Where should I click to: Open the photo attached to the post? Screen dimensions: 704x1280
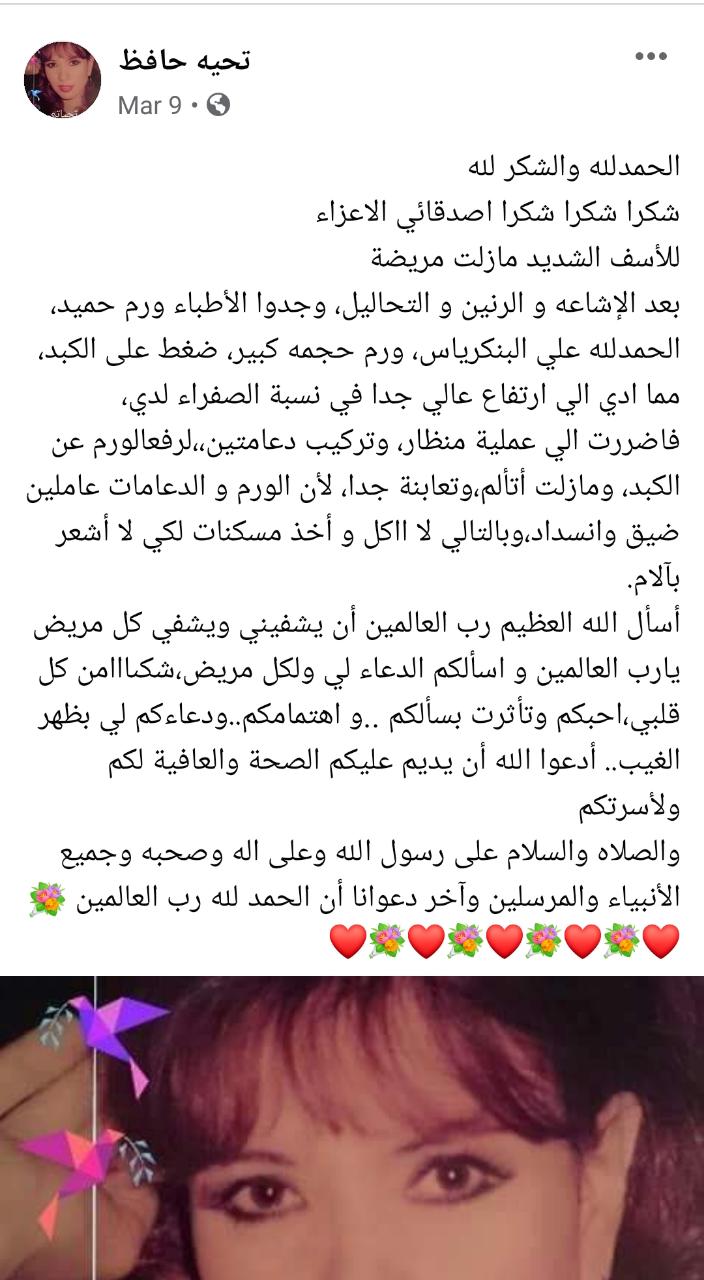point(352,1128)
